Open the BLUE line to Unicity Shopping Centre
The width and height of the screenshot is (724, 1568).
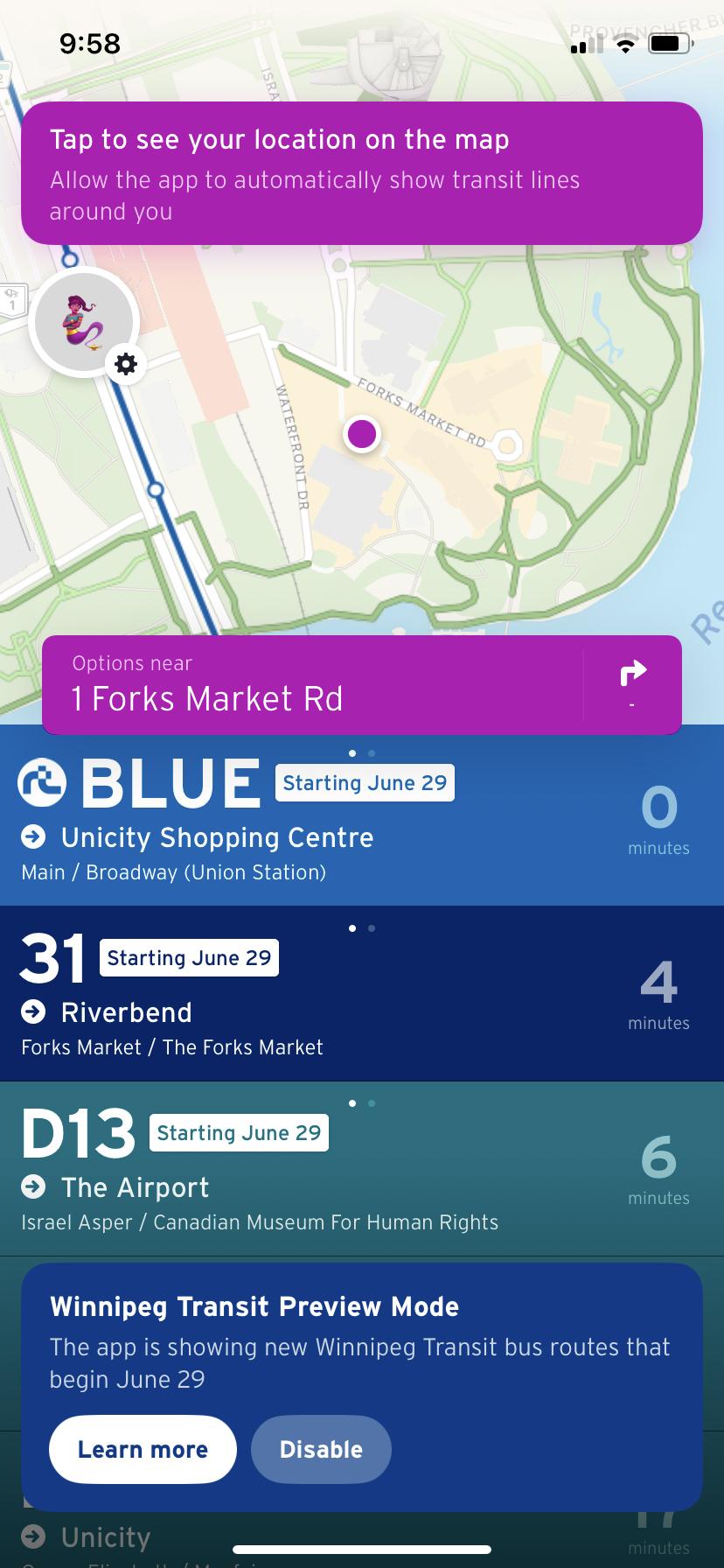pyautogui.click(x=315, y=817)
